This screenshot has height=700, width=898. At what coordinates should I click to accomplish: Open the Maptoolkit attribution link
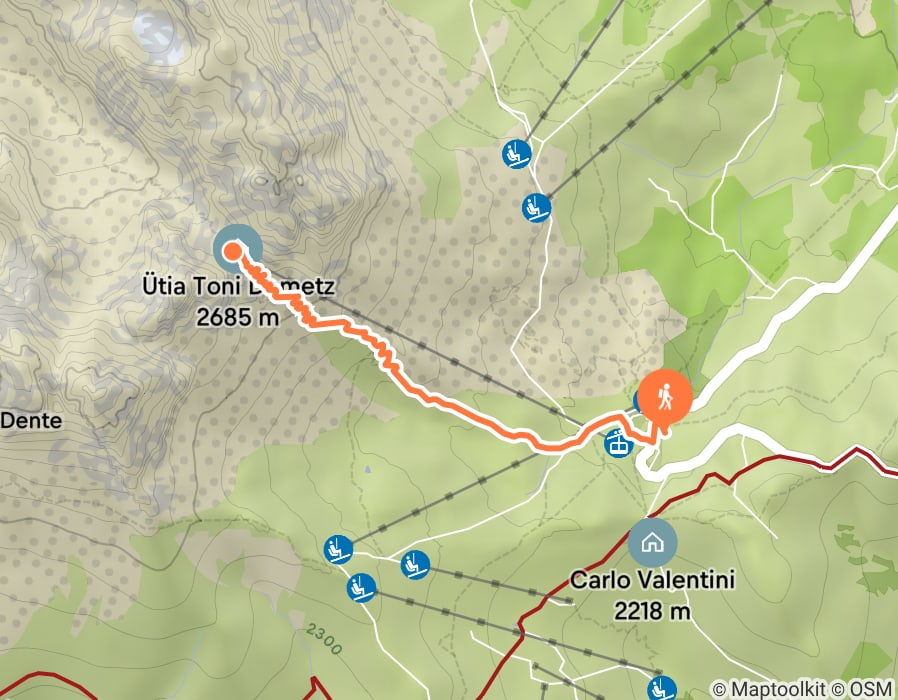[x=778, y=689]
